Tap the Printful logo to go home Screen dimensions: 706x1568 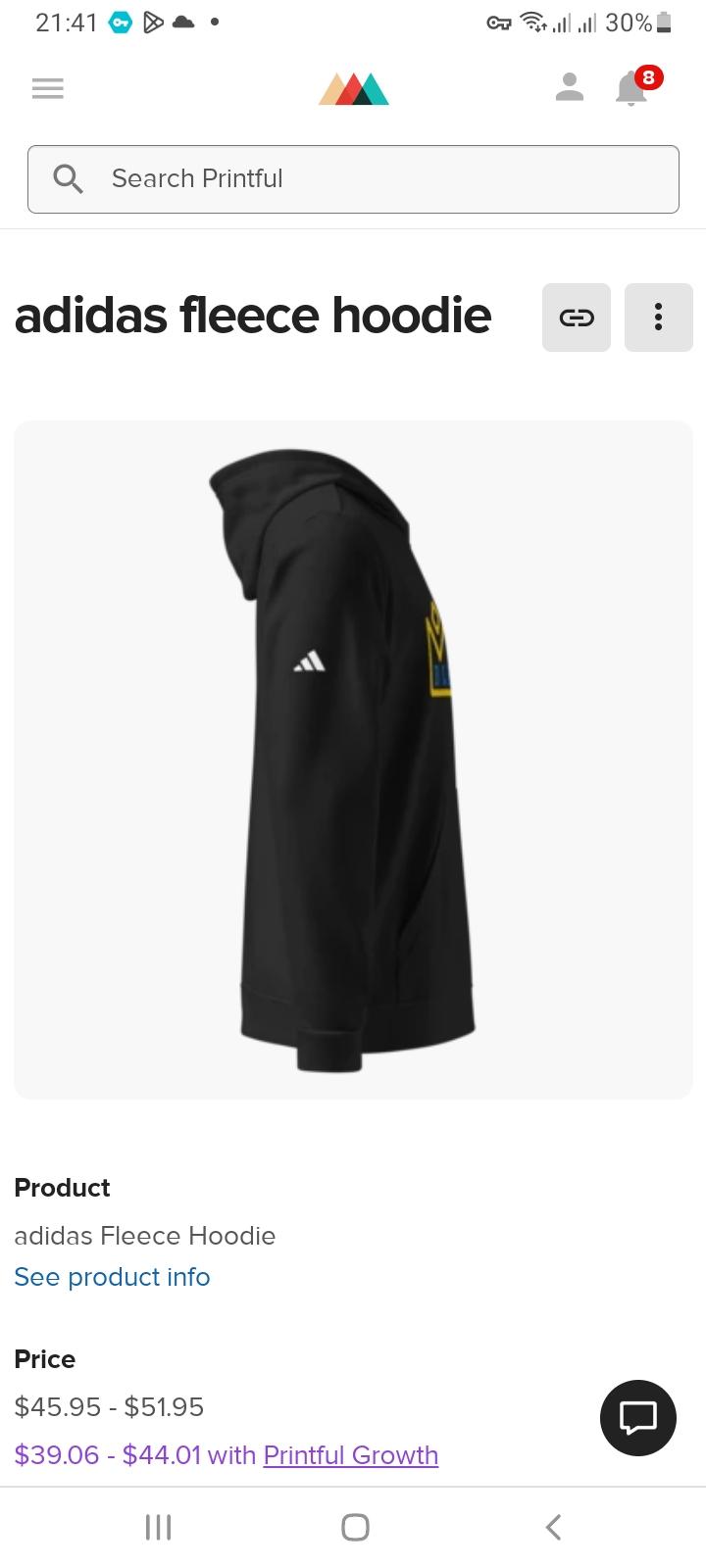353,88
